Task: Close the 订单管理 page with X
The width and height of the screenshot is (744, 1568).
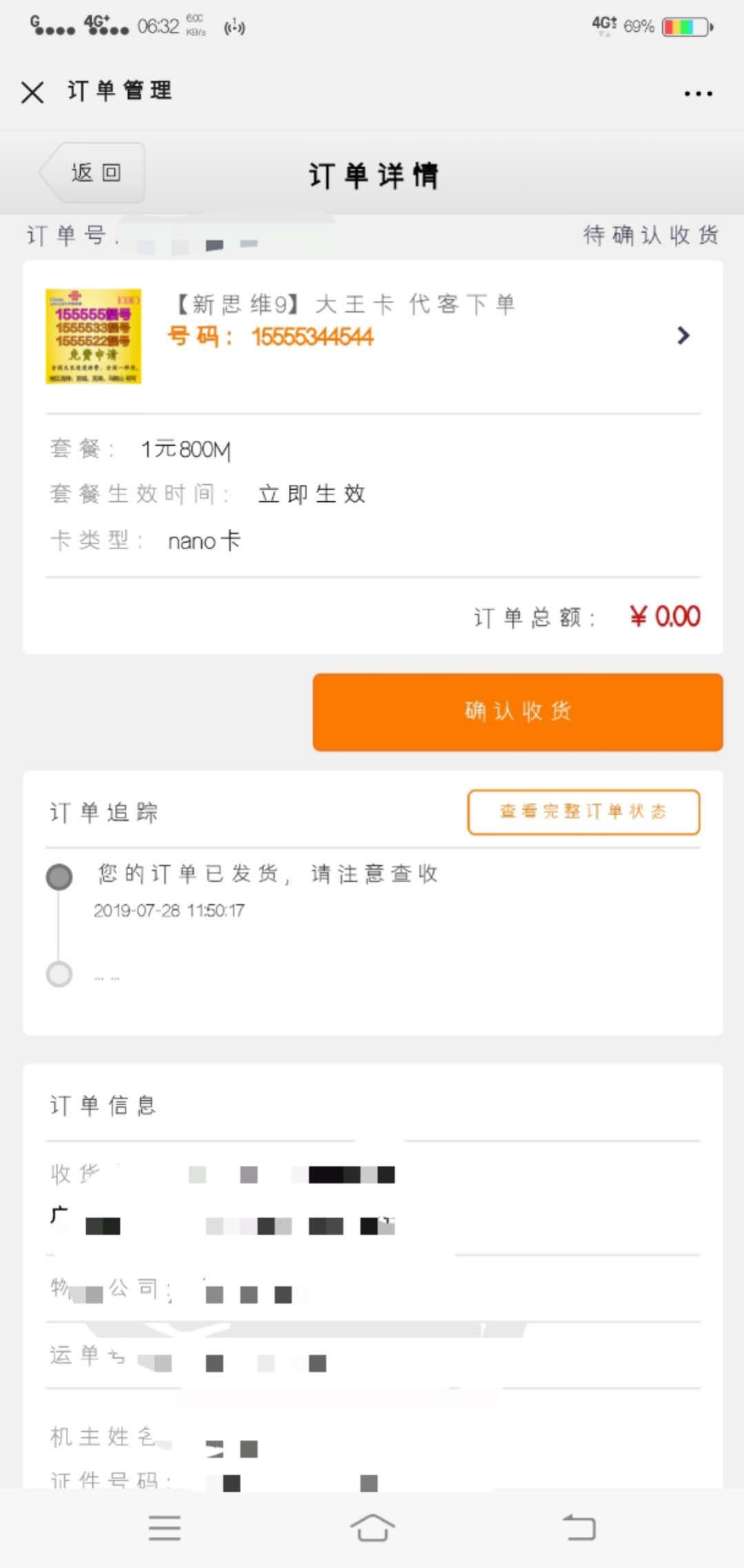Action: (x=32, y=92)
